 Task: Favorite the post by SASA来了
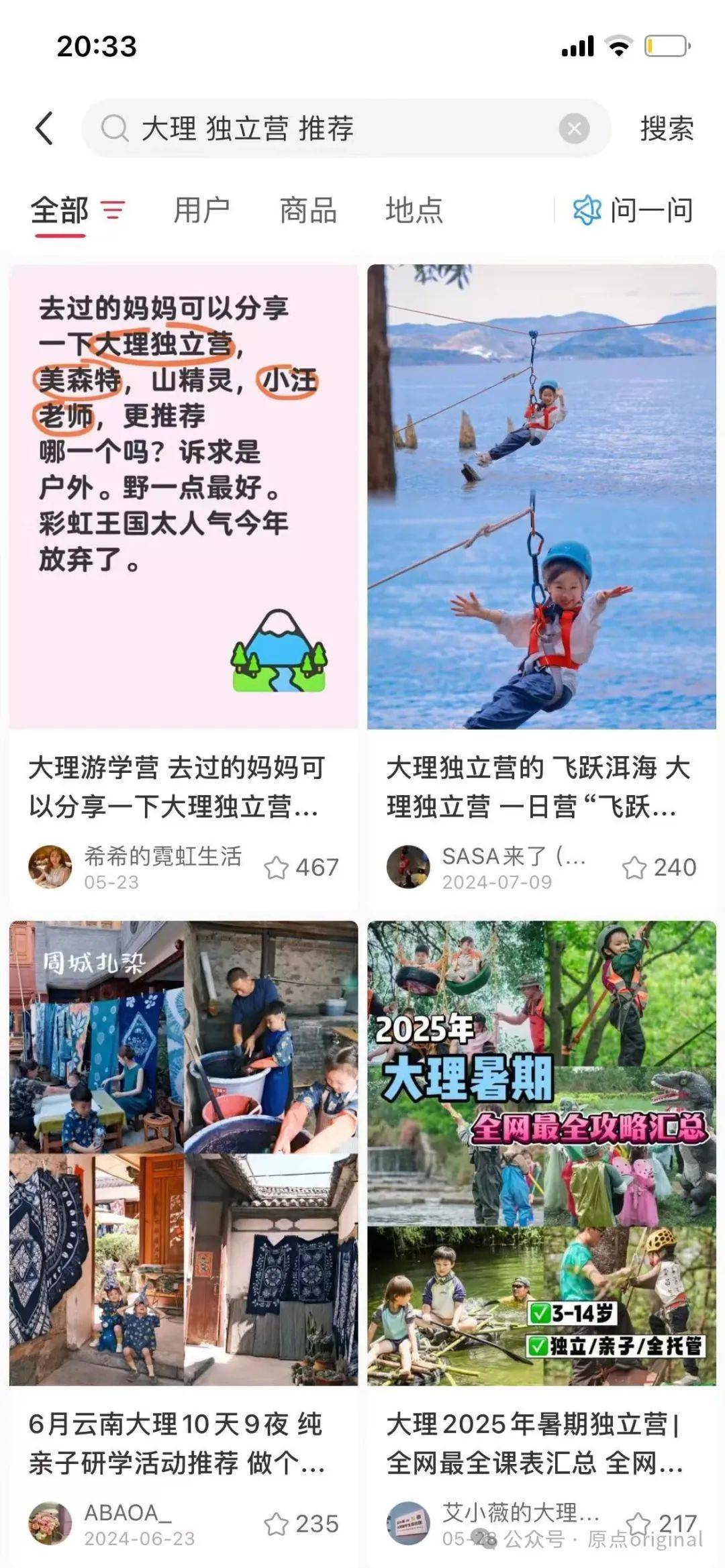634,868
